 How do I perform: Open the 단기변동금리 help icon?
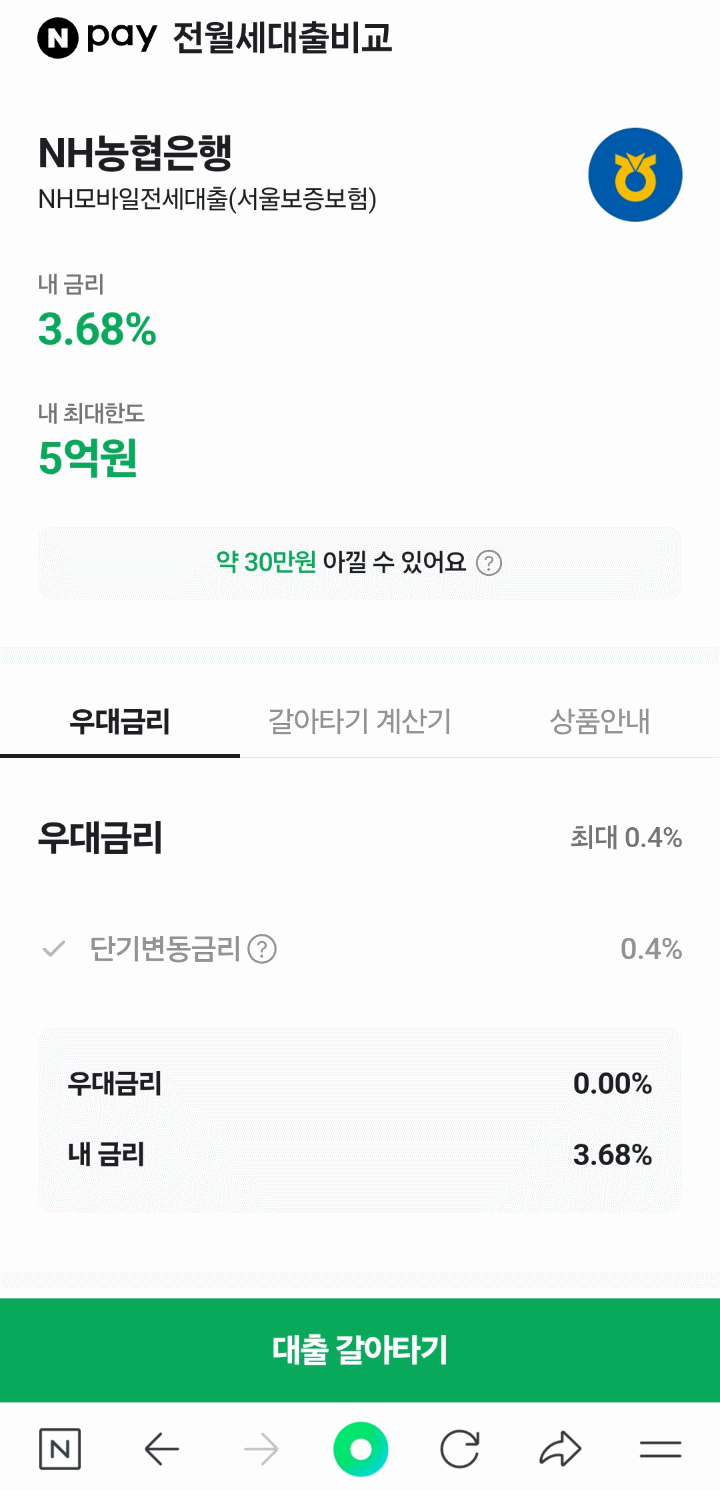264,949
